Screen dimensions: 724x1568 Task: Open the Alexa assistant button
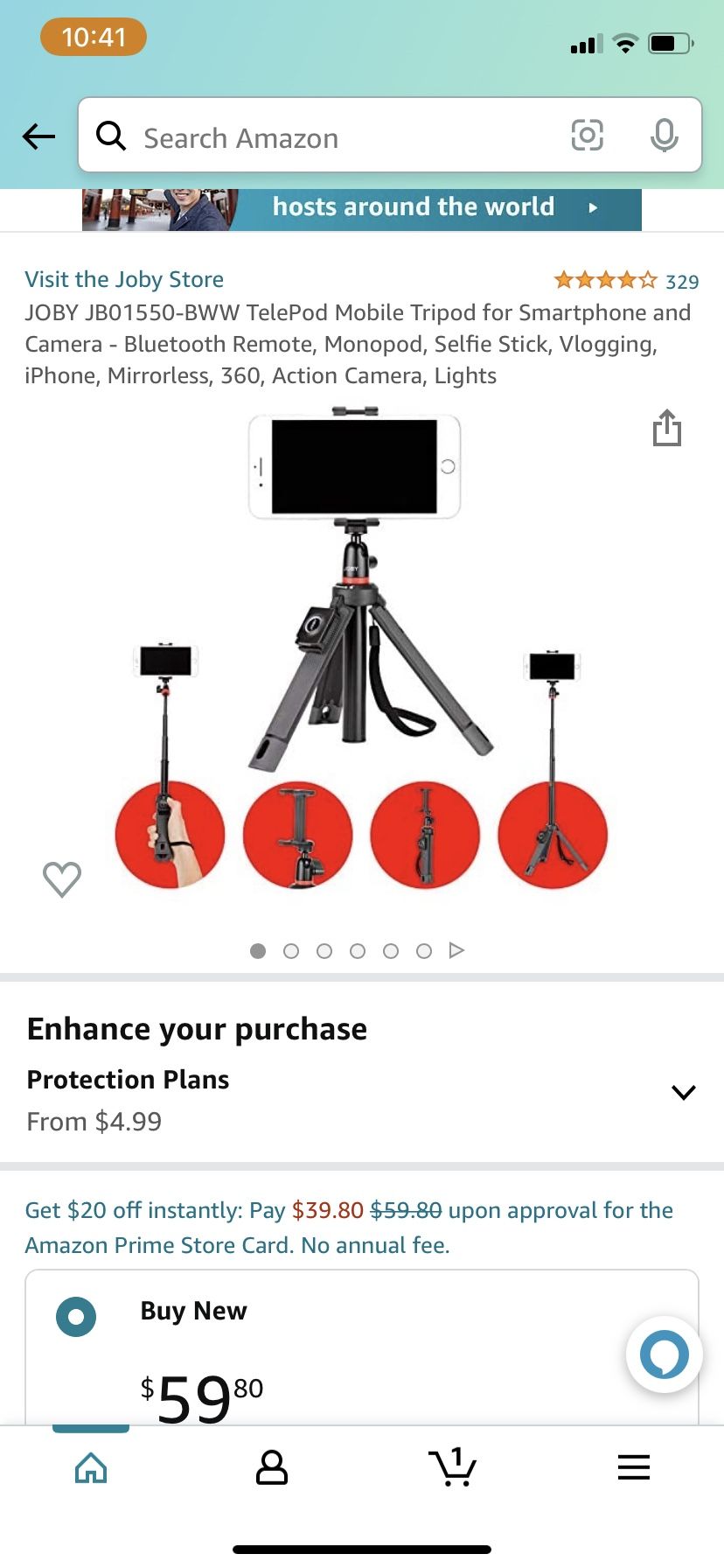point(664,1354)
